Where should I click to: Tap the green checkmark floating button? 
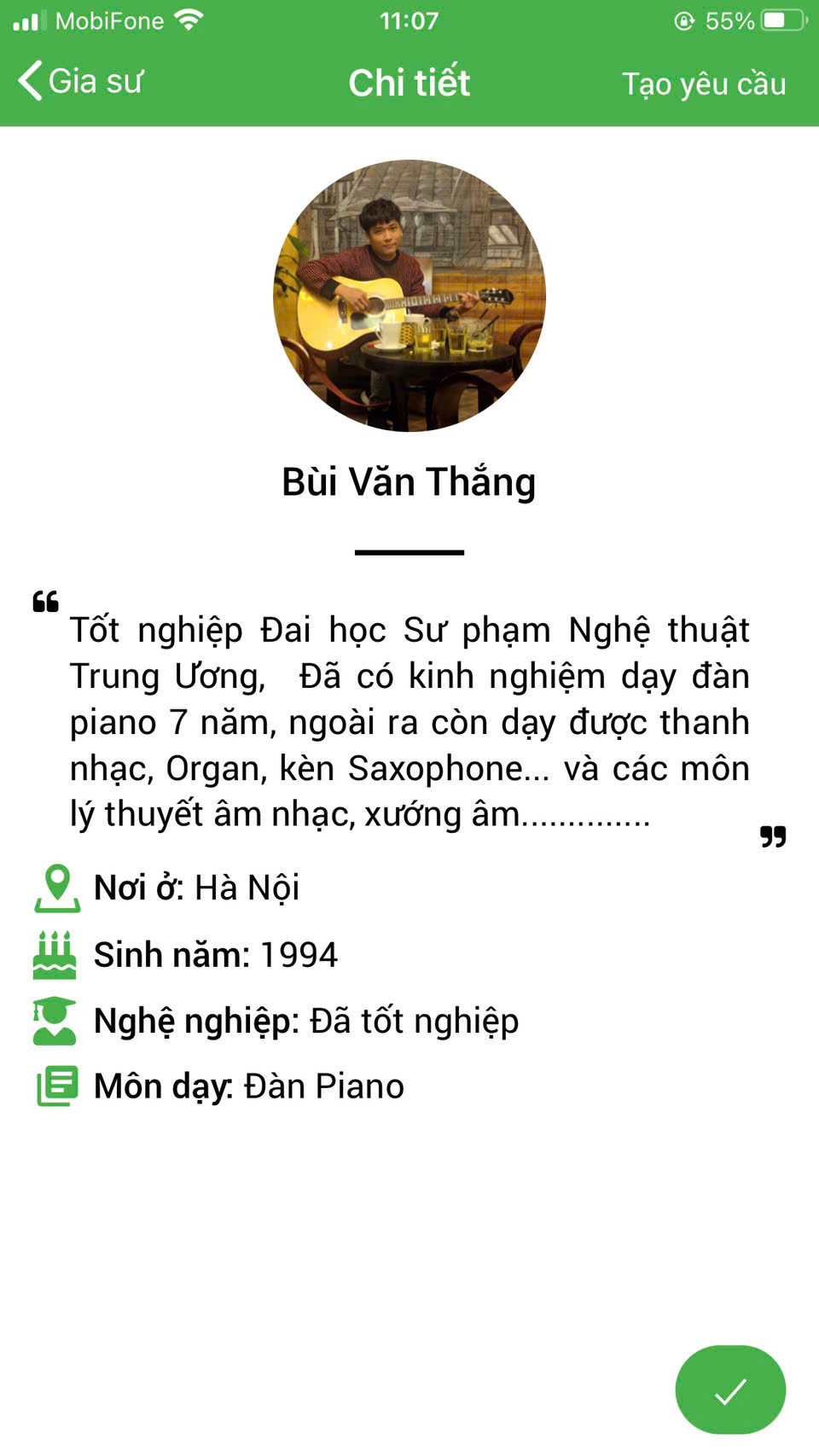730,1389
